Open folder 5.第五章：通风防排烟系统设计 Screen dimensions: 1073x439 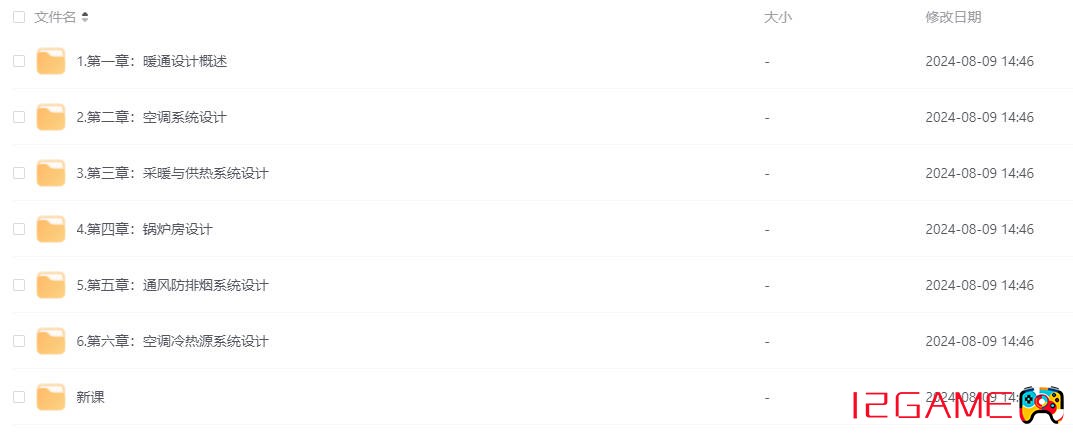pos(172,286)
